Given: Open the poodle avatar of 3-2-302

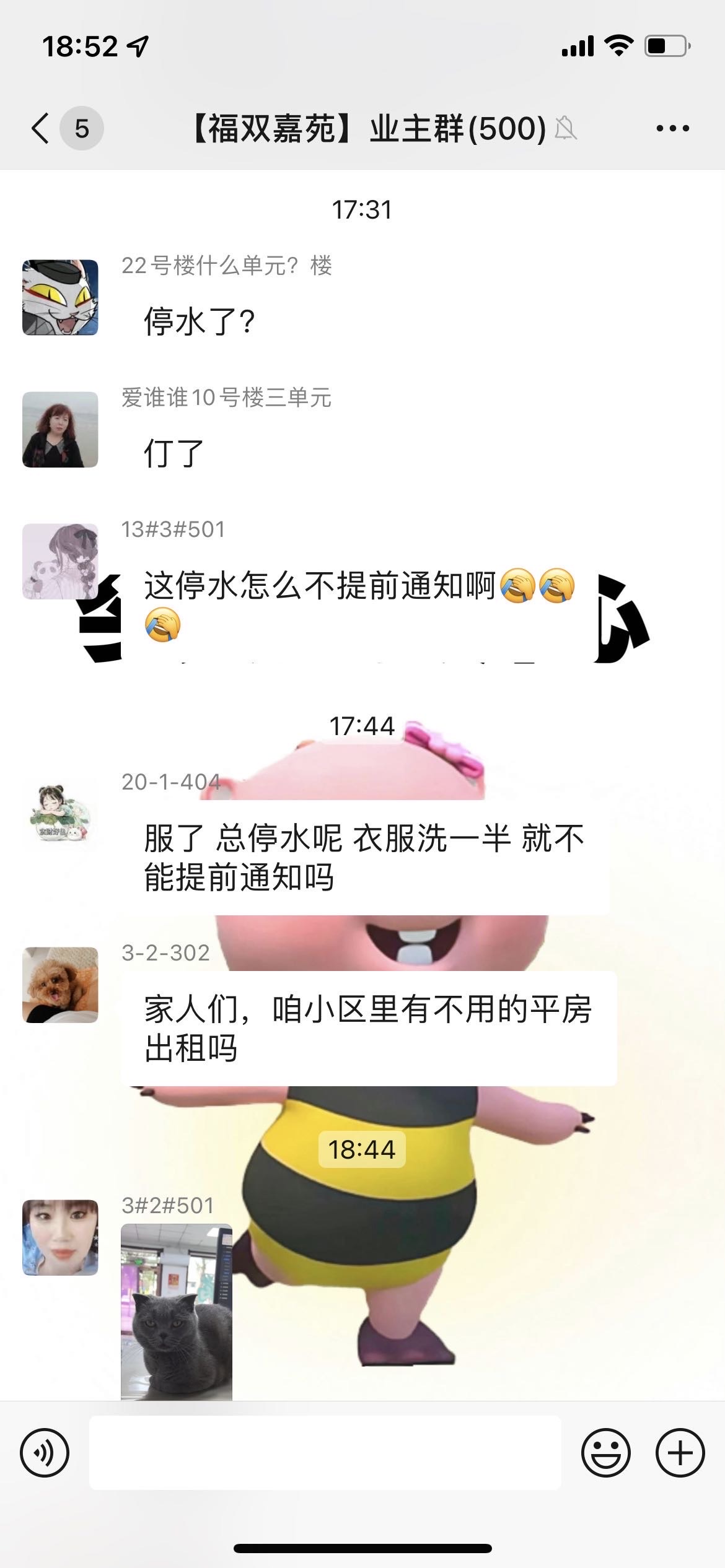Looking at the screenshot, I should click(x=60, y=985).
